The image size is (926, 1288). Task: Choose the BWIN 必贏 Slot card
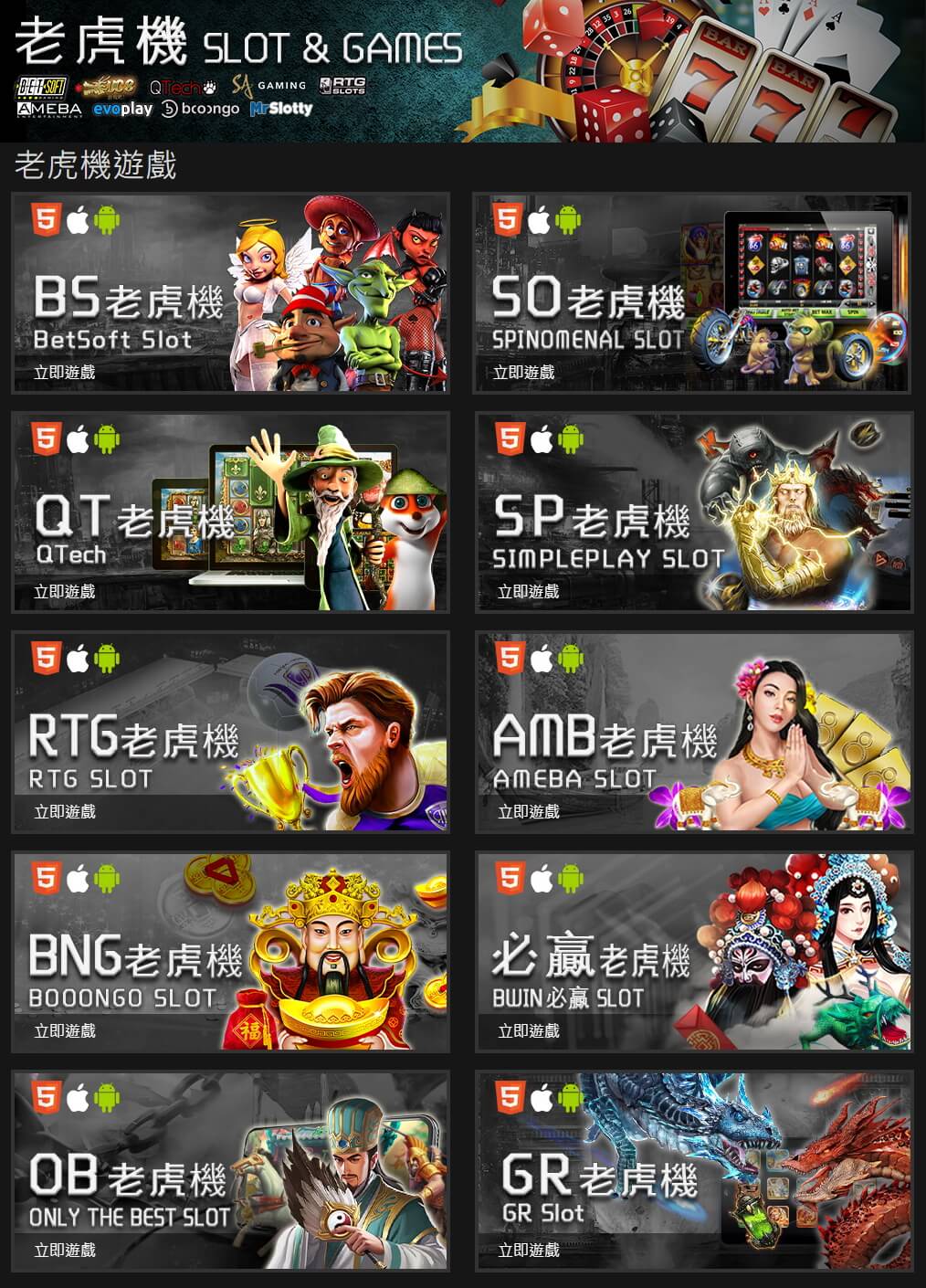point(693,952)
